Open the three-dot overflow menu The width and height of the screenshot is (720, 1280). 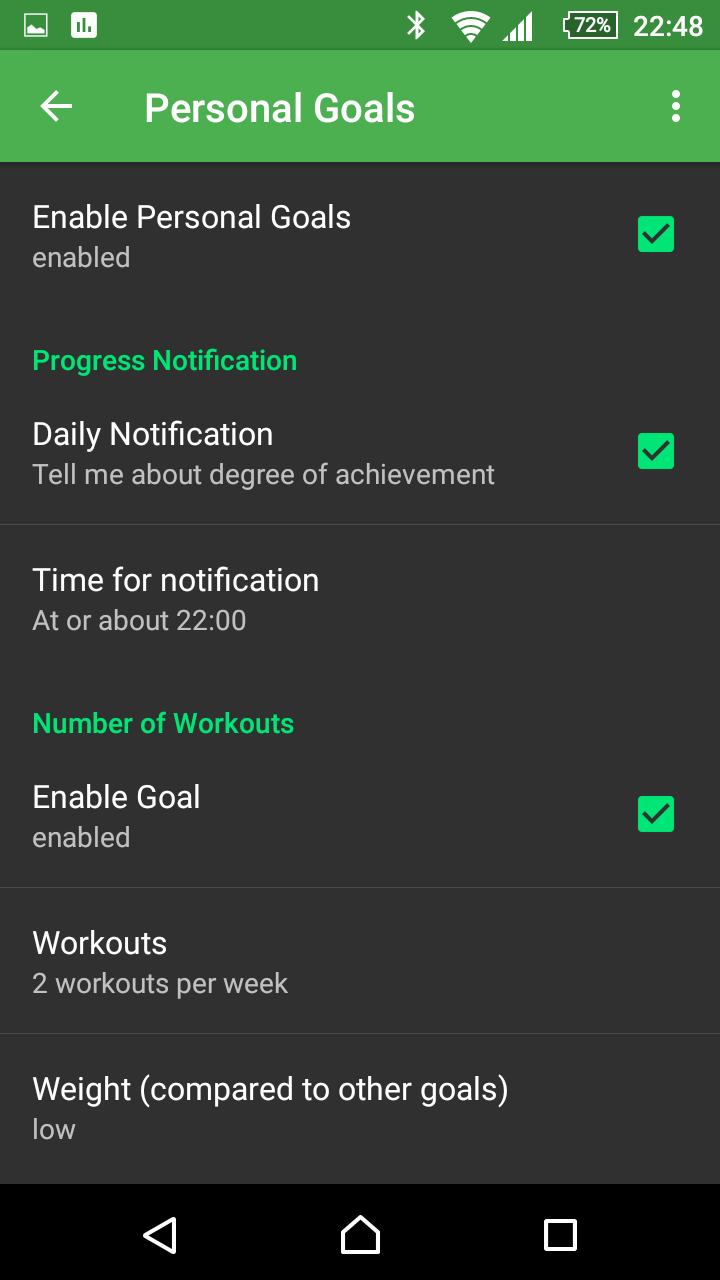tap(676, 107)
